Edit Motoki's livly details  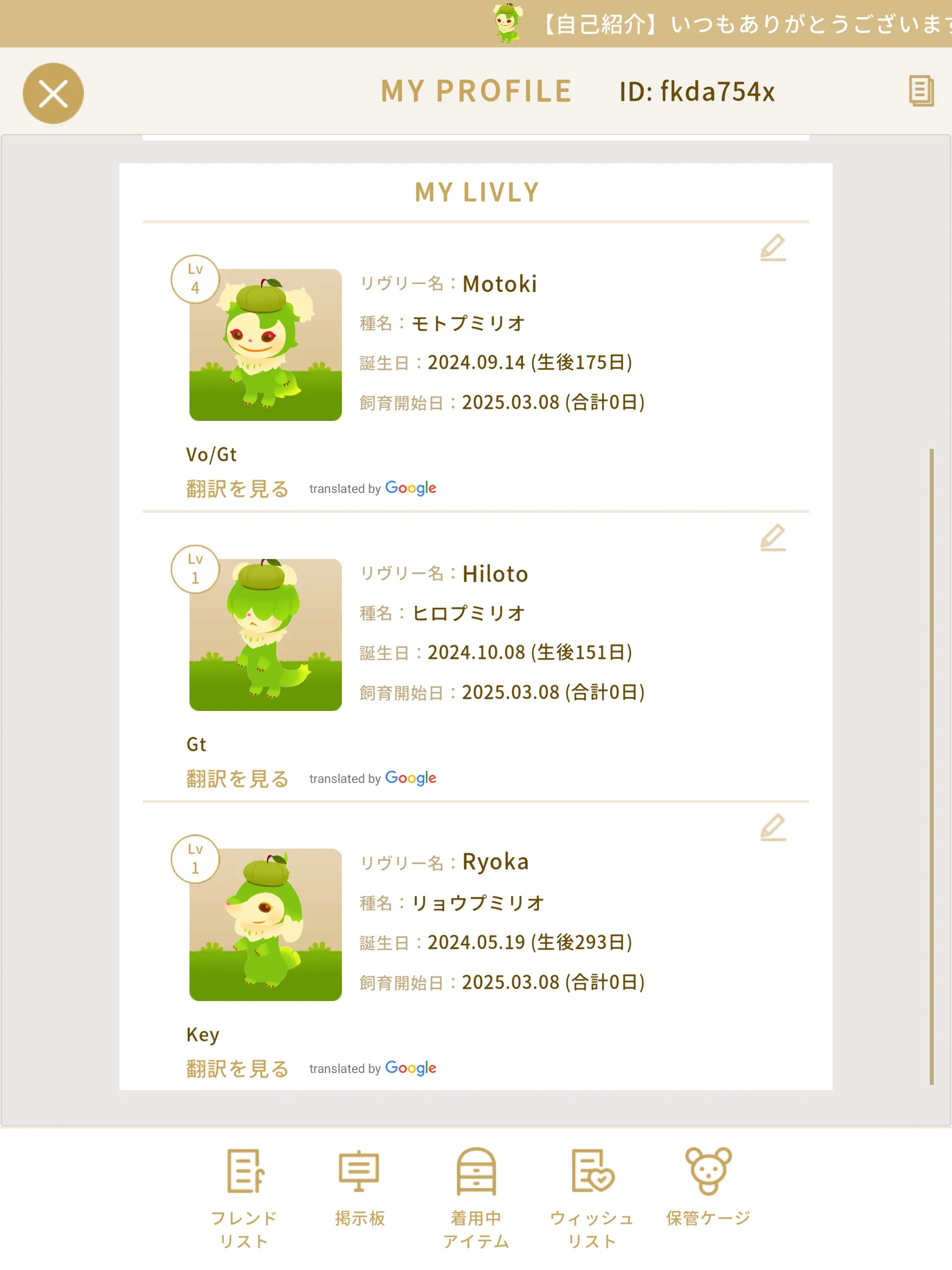coord(772,248)
